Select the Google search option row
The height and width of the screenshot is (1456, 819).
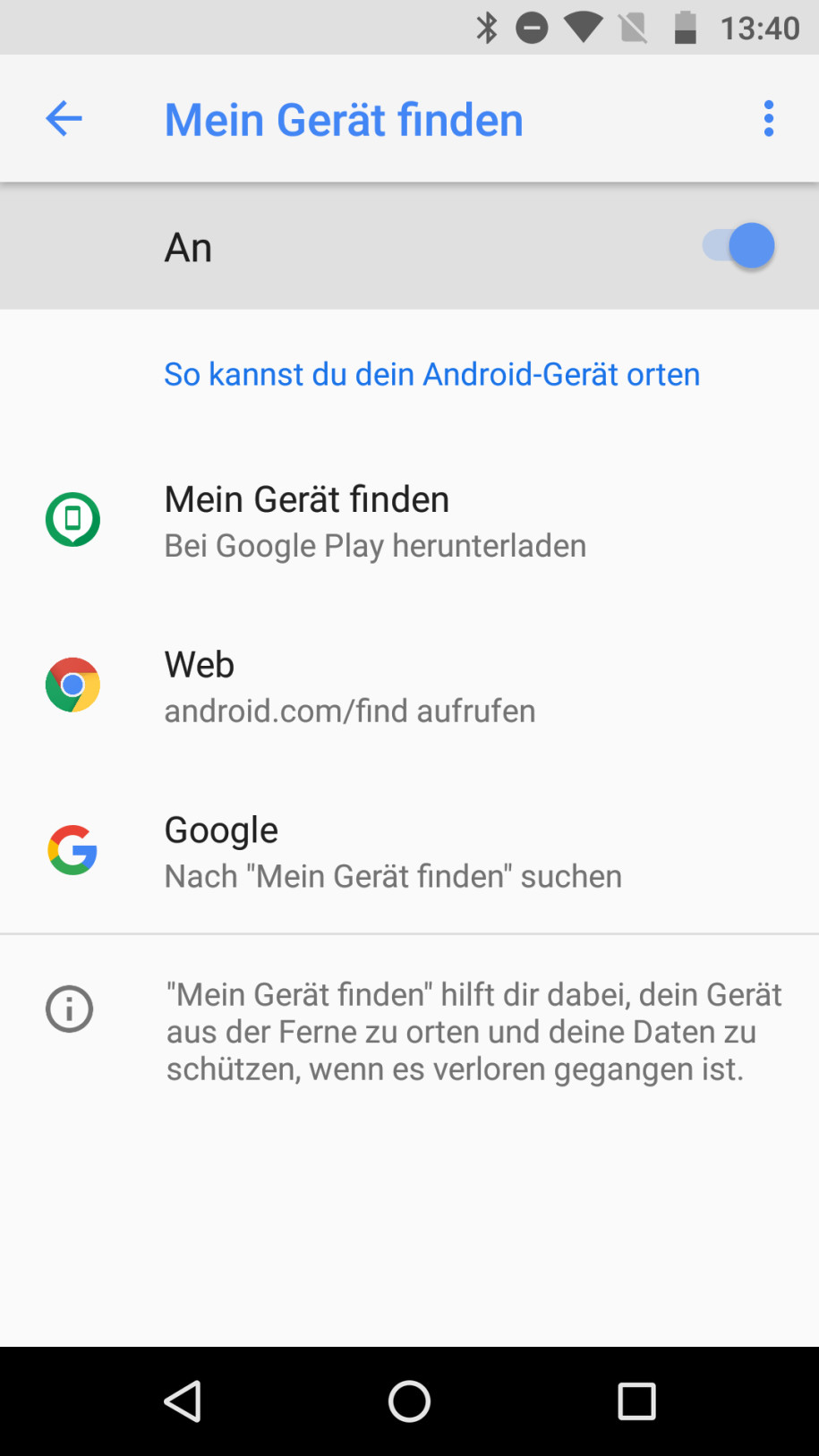point(409,851)
